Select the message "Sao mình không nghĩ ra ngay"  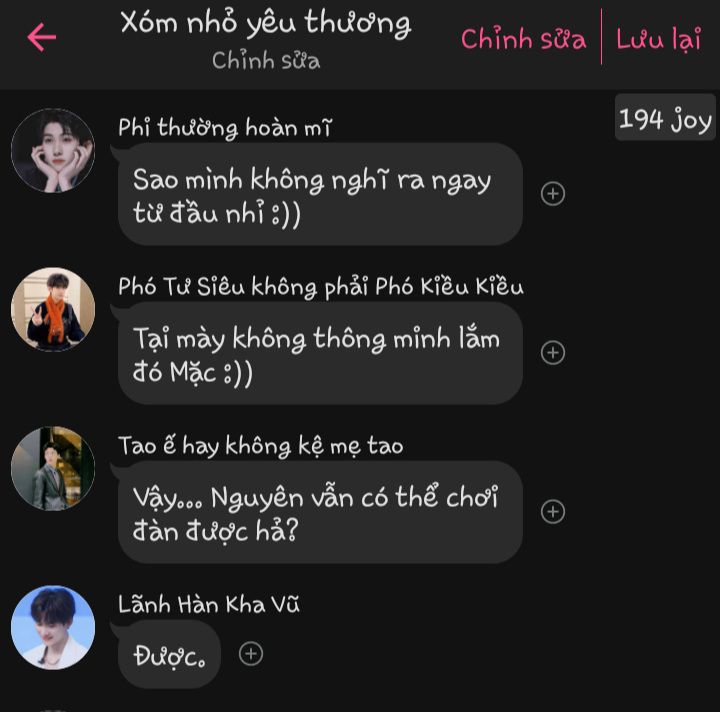point(320,194)
